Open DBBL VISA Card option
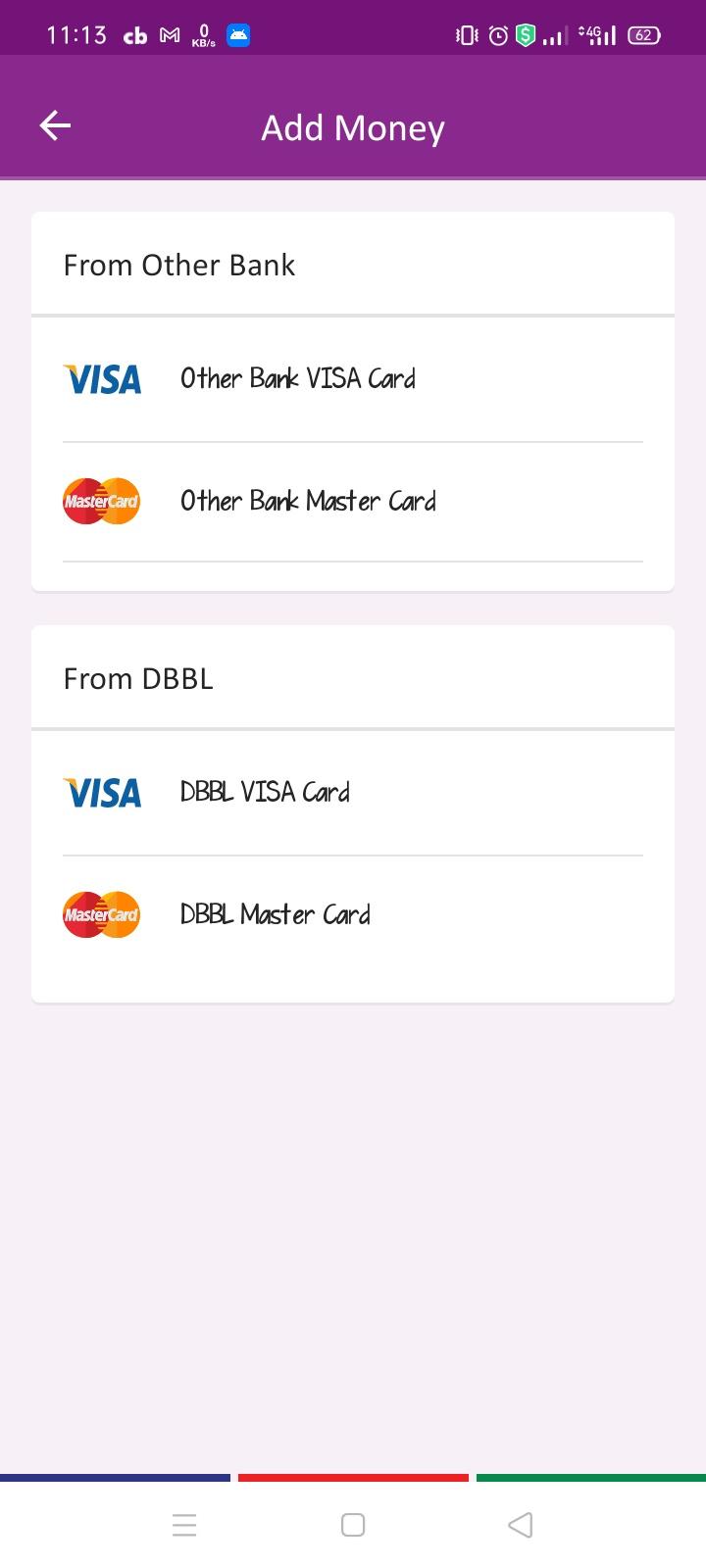This screenshot has height=1568, width=706. (265, 793)
